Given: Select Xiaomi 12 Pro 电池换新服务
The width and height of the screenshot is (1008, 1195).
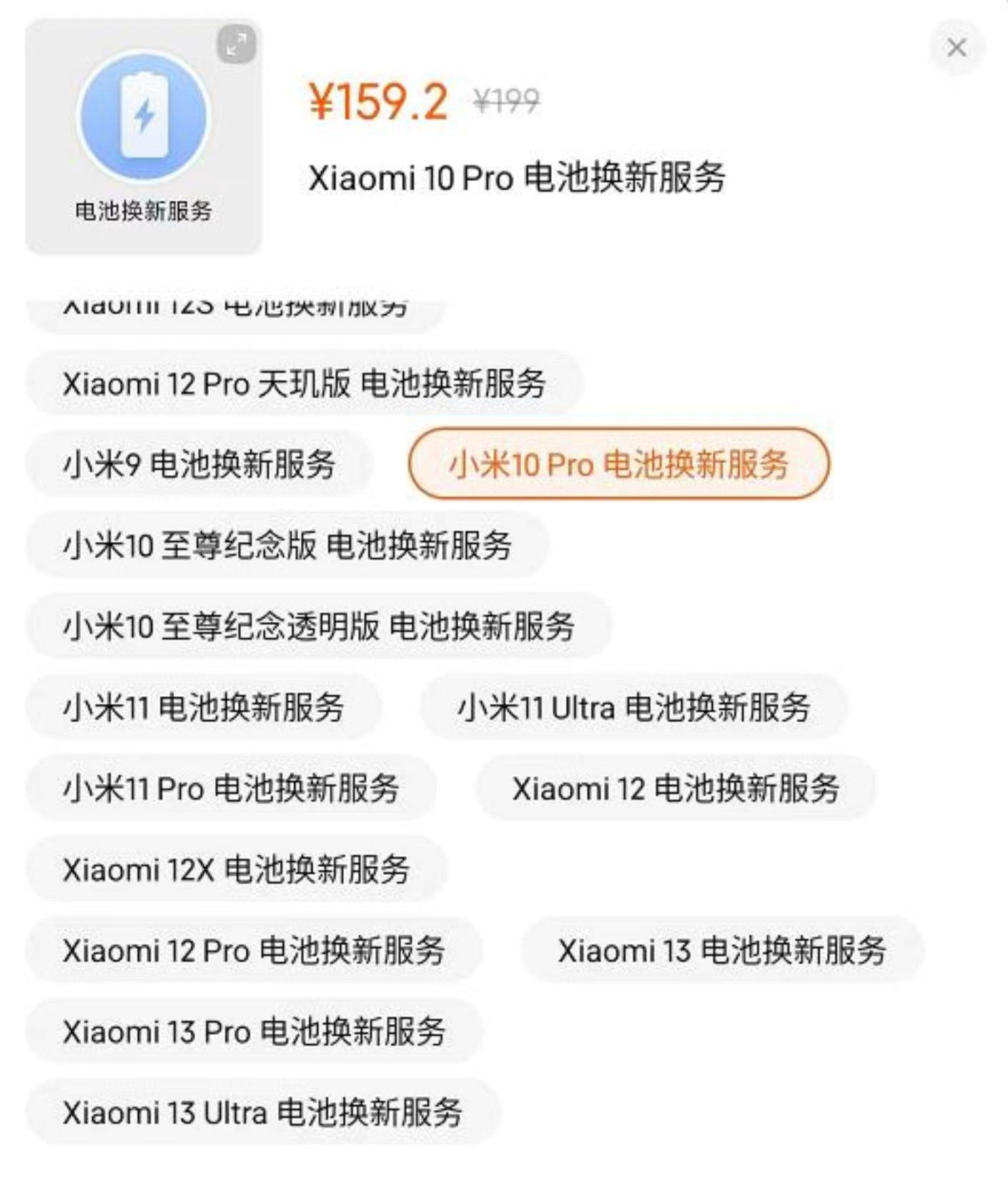Looking at the screenshot, I should pyautogui.click(x=254, y=951).
